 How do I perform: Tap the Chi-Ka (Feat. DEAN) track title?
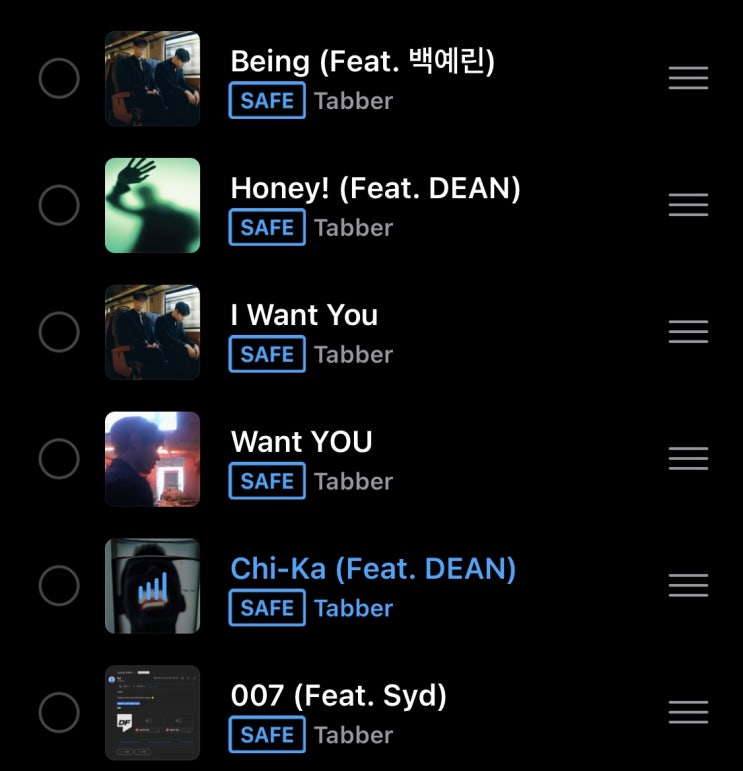373,569
